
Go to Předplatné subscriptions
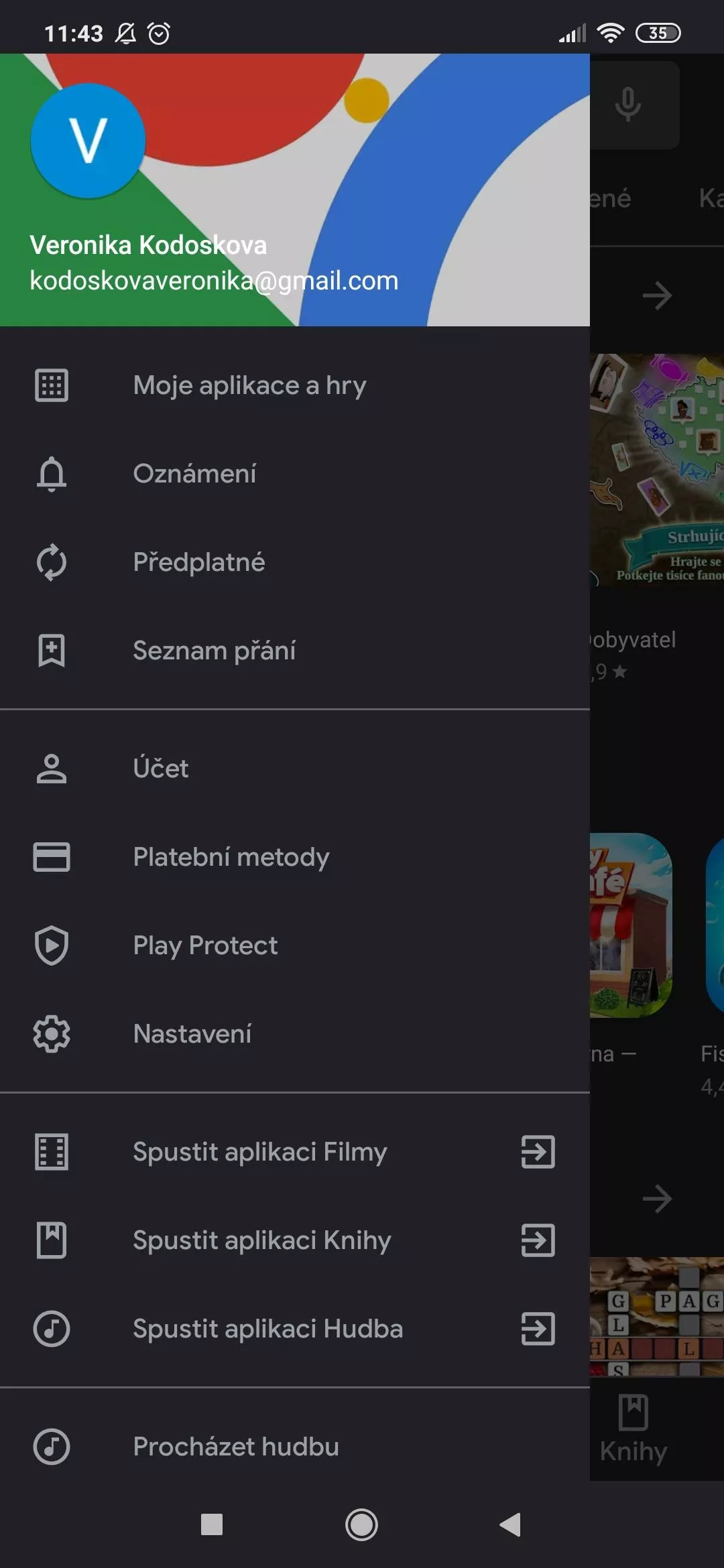tap(295, 562)
